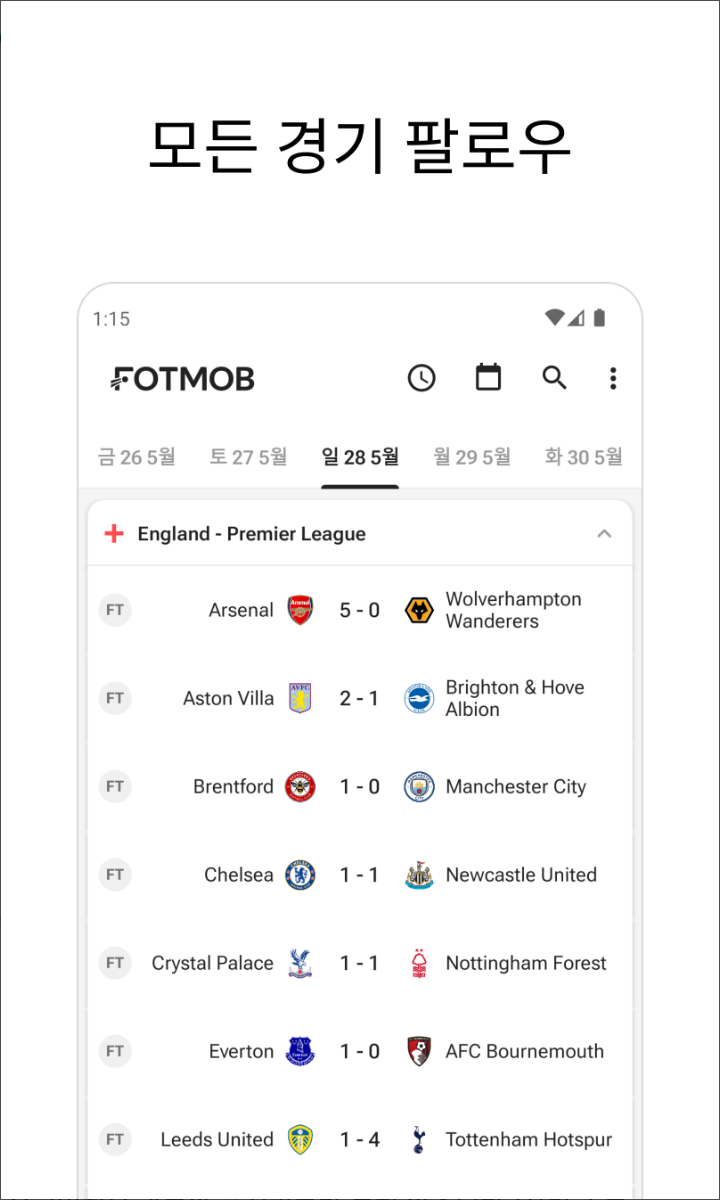Open the three-dot overflow menu
This screenshot has height=1200, width=720.
point(612,378)
